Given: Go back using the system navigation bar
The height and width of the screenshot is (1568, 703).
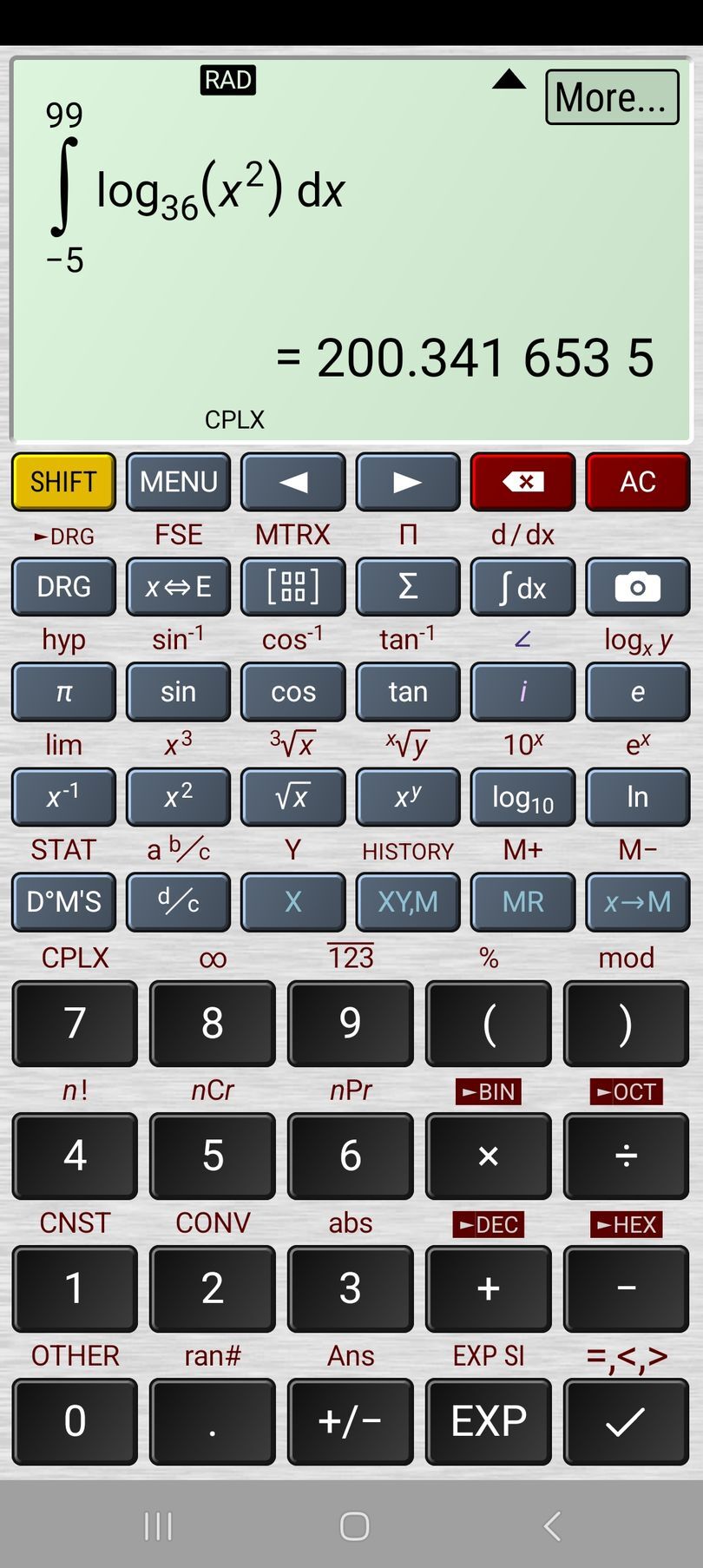Looking at the screenshot, I should pyautogui.click(x=552, y=1525).
